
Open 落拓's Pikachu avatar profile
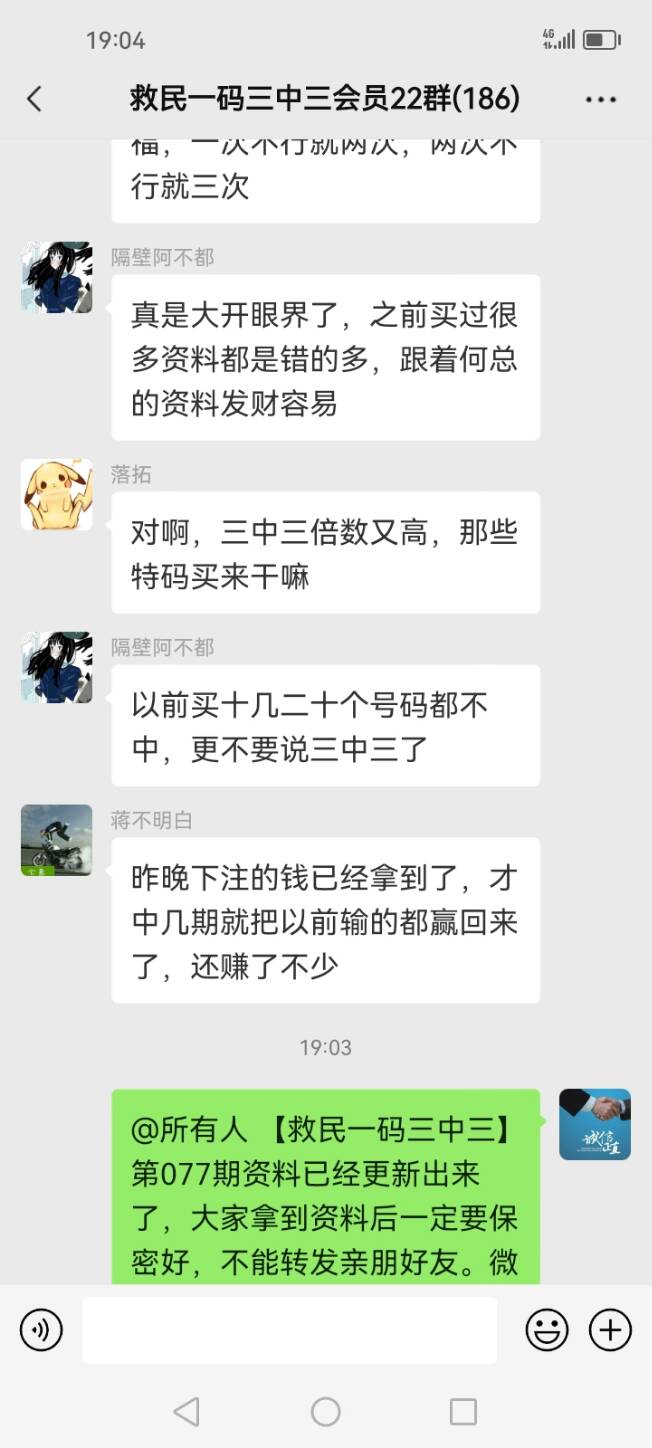click(x=57, y=495)
